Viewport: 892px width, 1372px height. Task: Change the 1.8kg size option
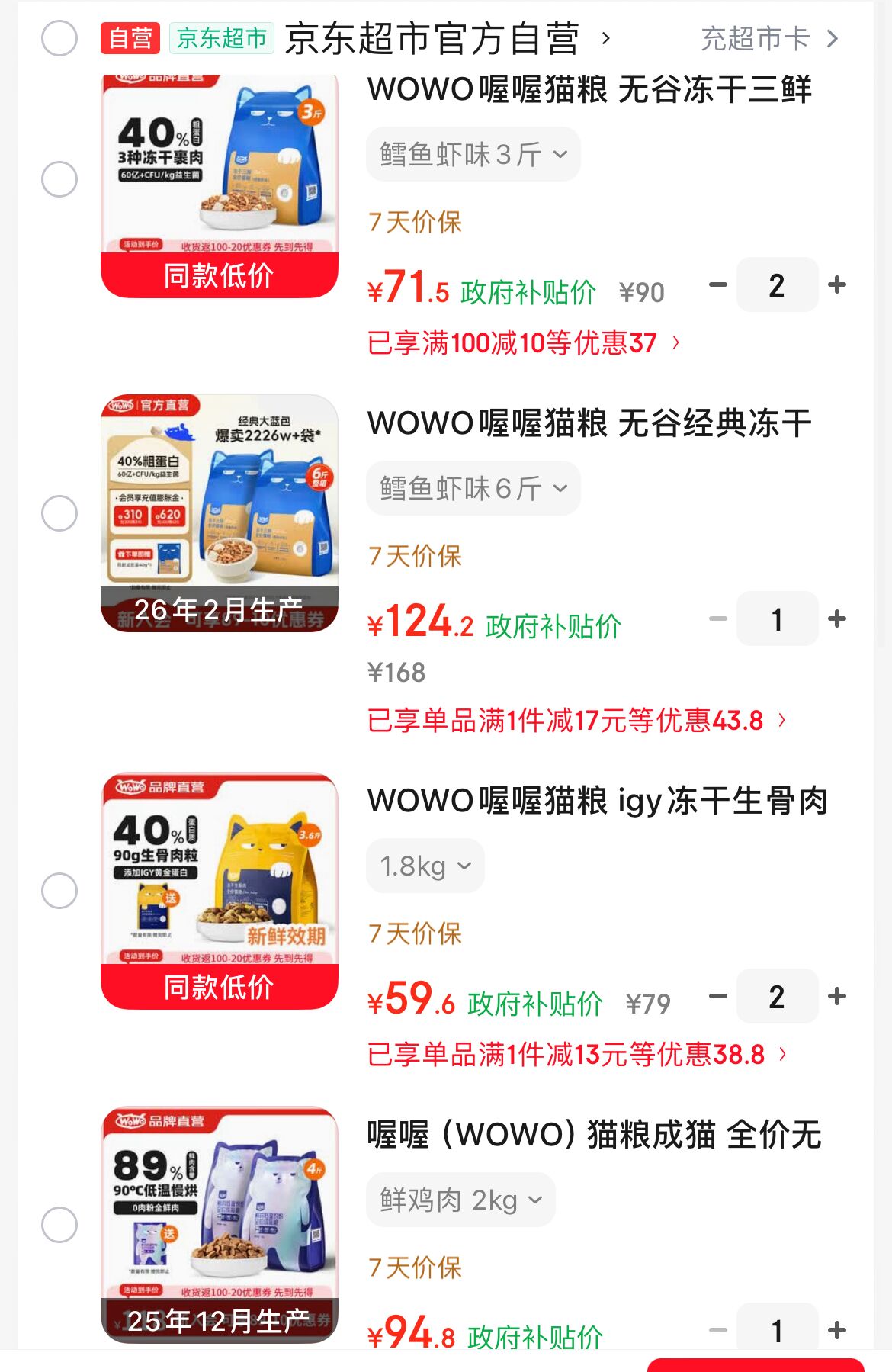pos(425,866)
